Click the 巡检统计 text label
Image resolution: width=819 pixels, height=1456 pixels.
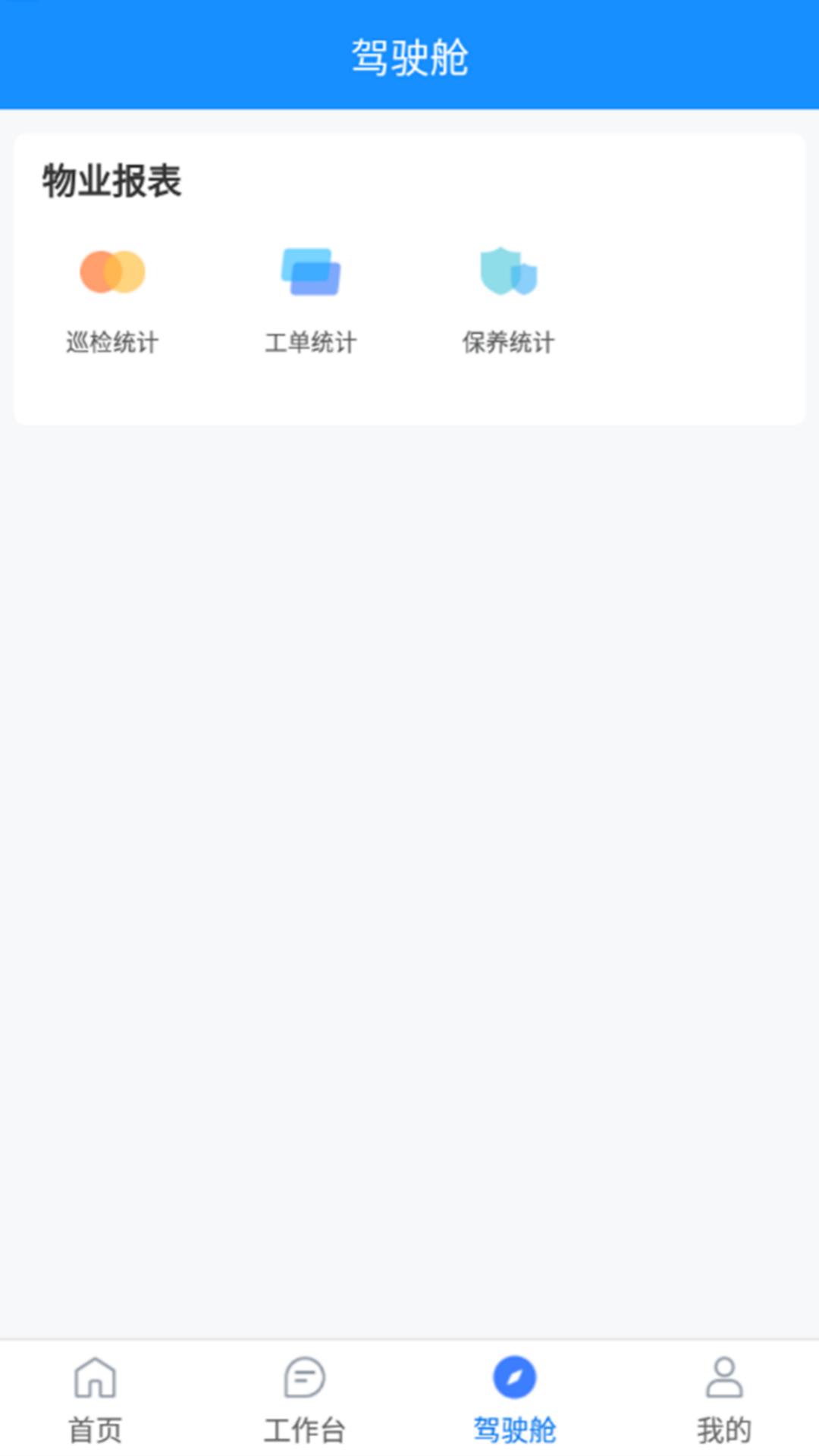[x=115, y=341]
